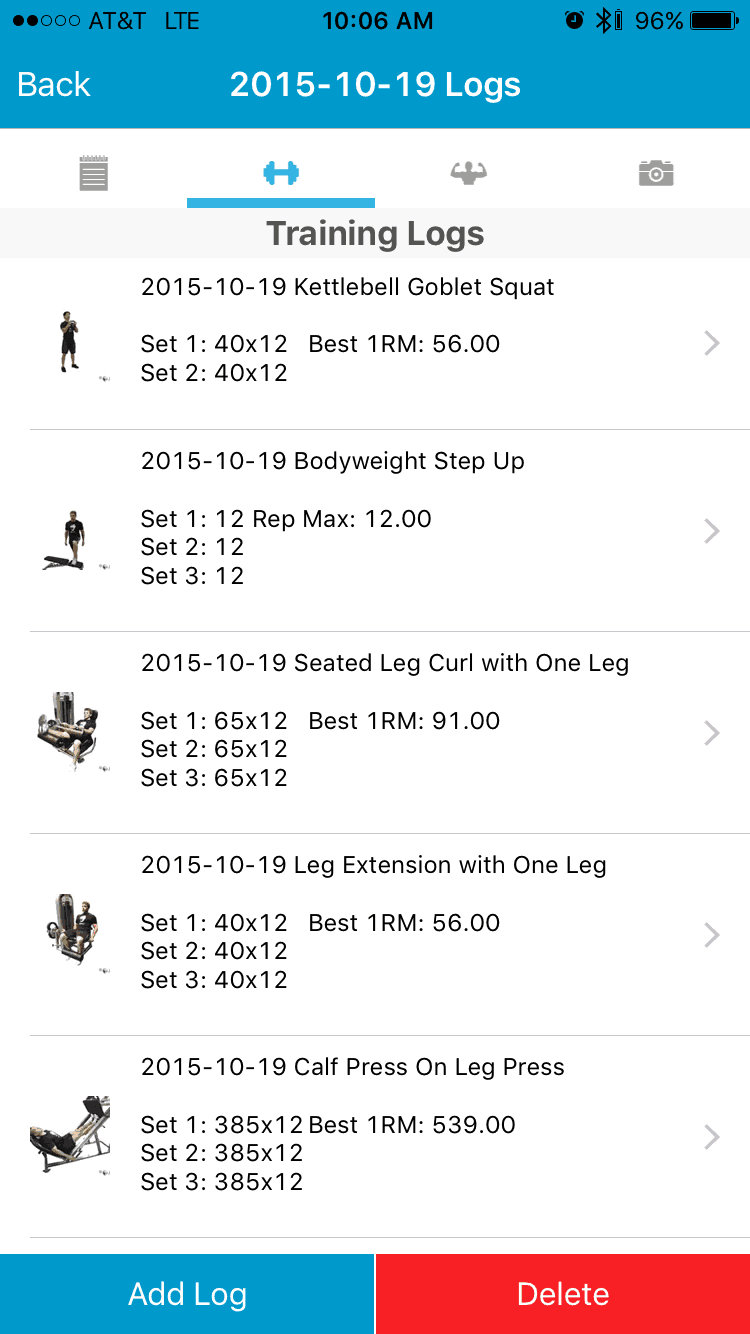Screen dimensions: 750x1334
Task: Open the body measurements flexing tab
Action: tap(468, 173)
